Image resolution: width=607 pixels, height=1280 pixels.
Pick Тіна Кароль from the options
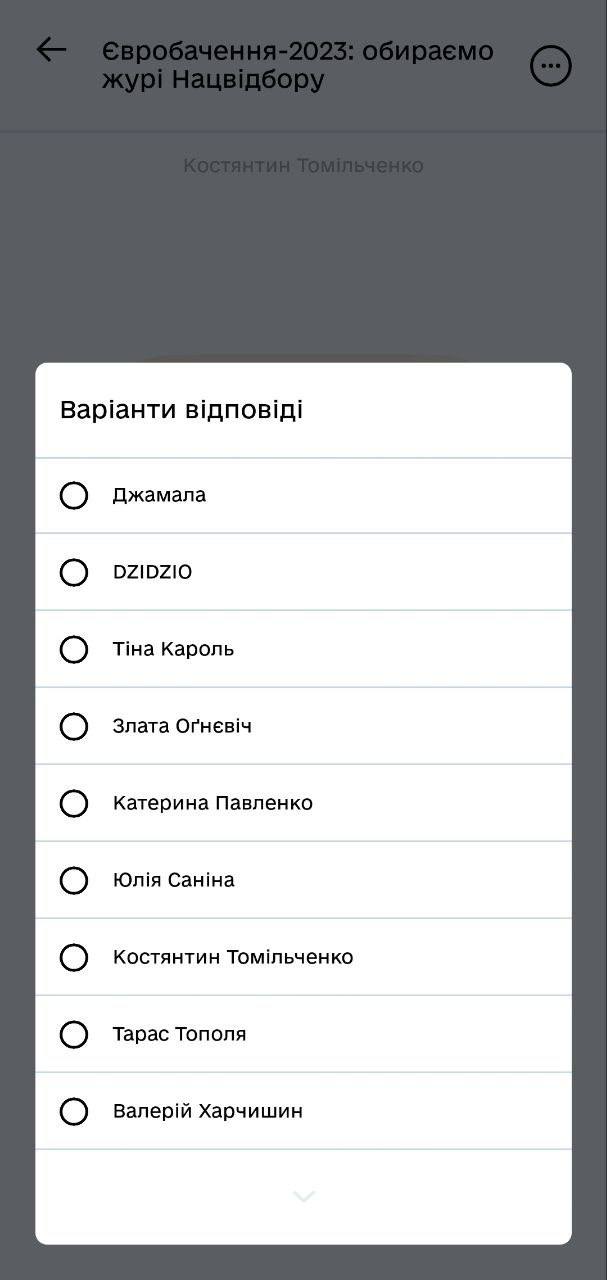click(x=74, y=649)
